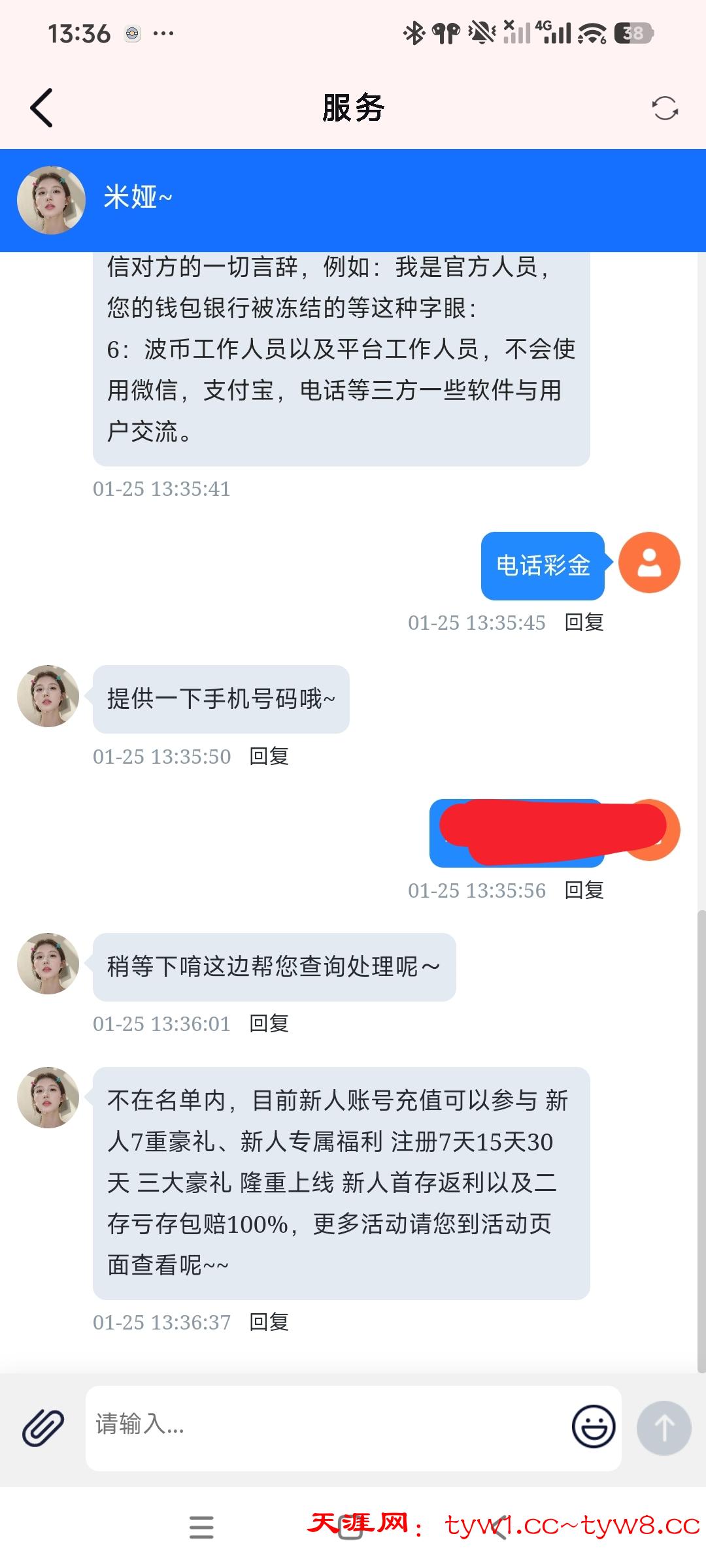Open the attachment paperclip
This screenshot has height=1568, width=706.
[x=43, y=1427]
